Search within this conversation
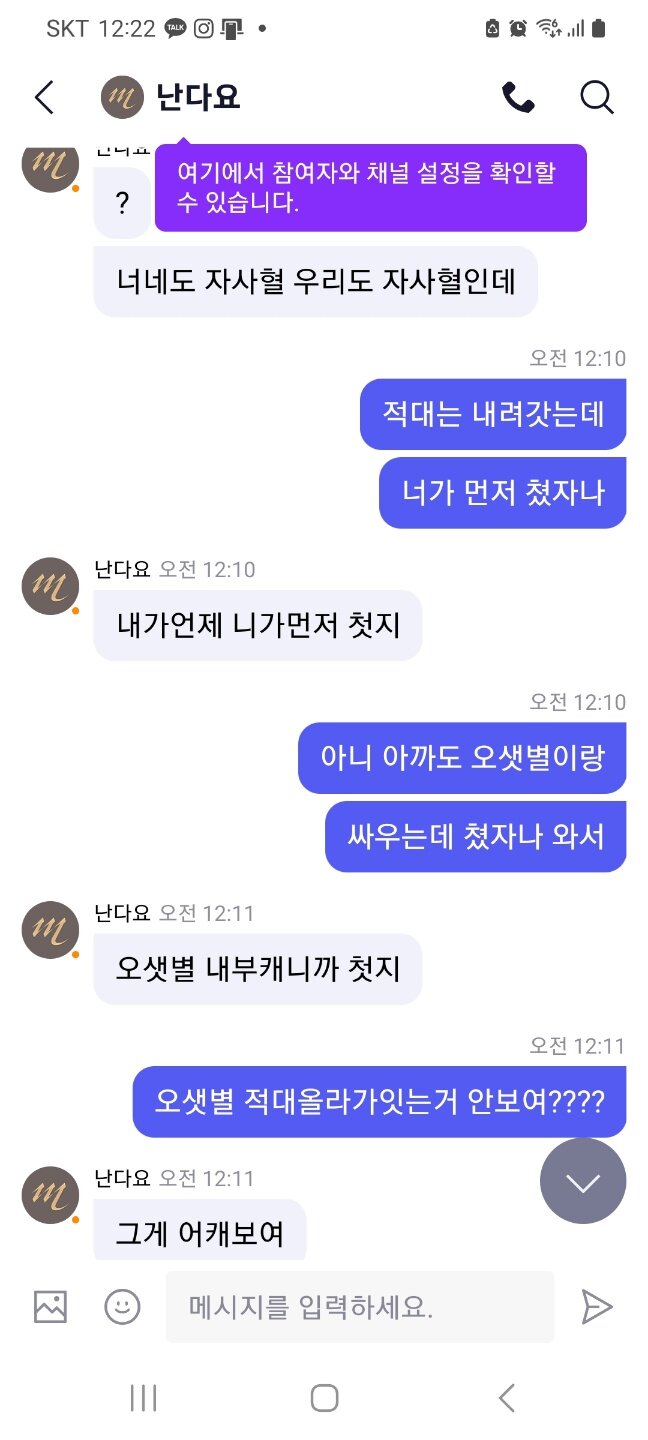This screenshot has width=648, height=1440. pyautogui.click(x=596, y=97)
